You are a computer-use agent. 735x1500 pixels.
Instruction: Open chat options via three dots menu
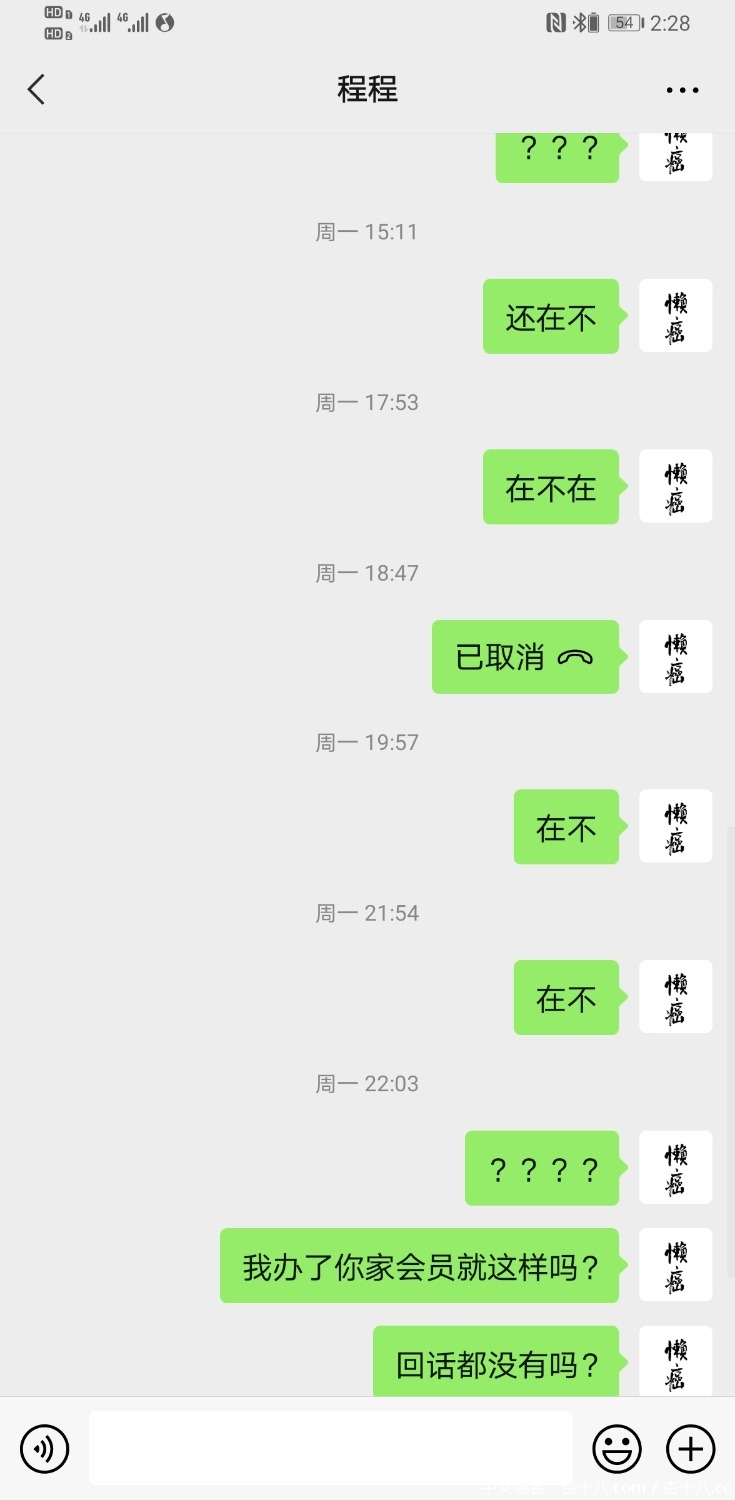tap(681, 89)
